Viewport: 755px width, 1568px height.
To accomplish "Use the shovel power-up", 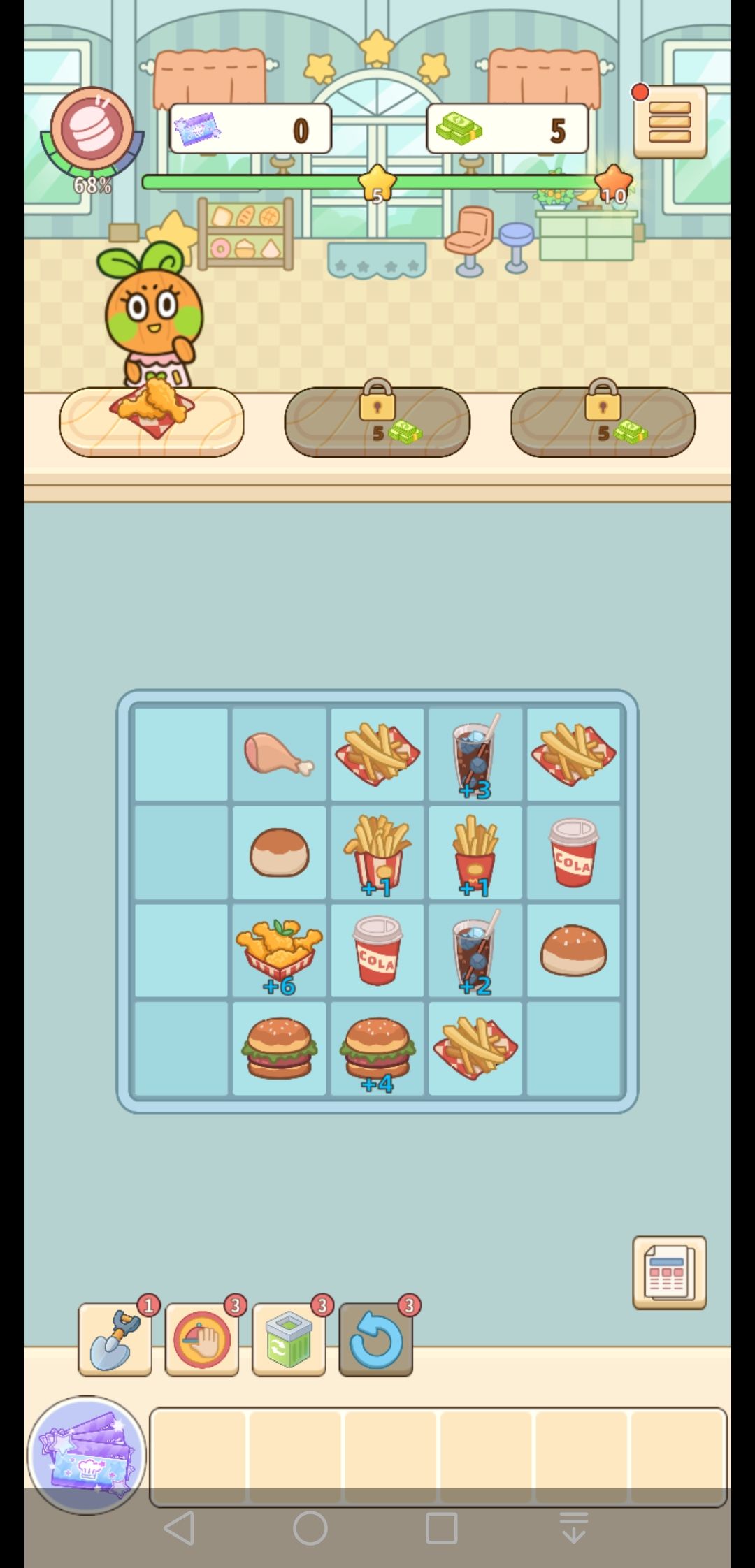I will [115, 1340].
